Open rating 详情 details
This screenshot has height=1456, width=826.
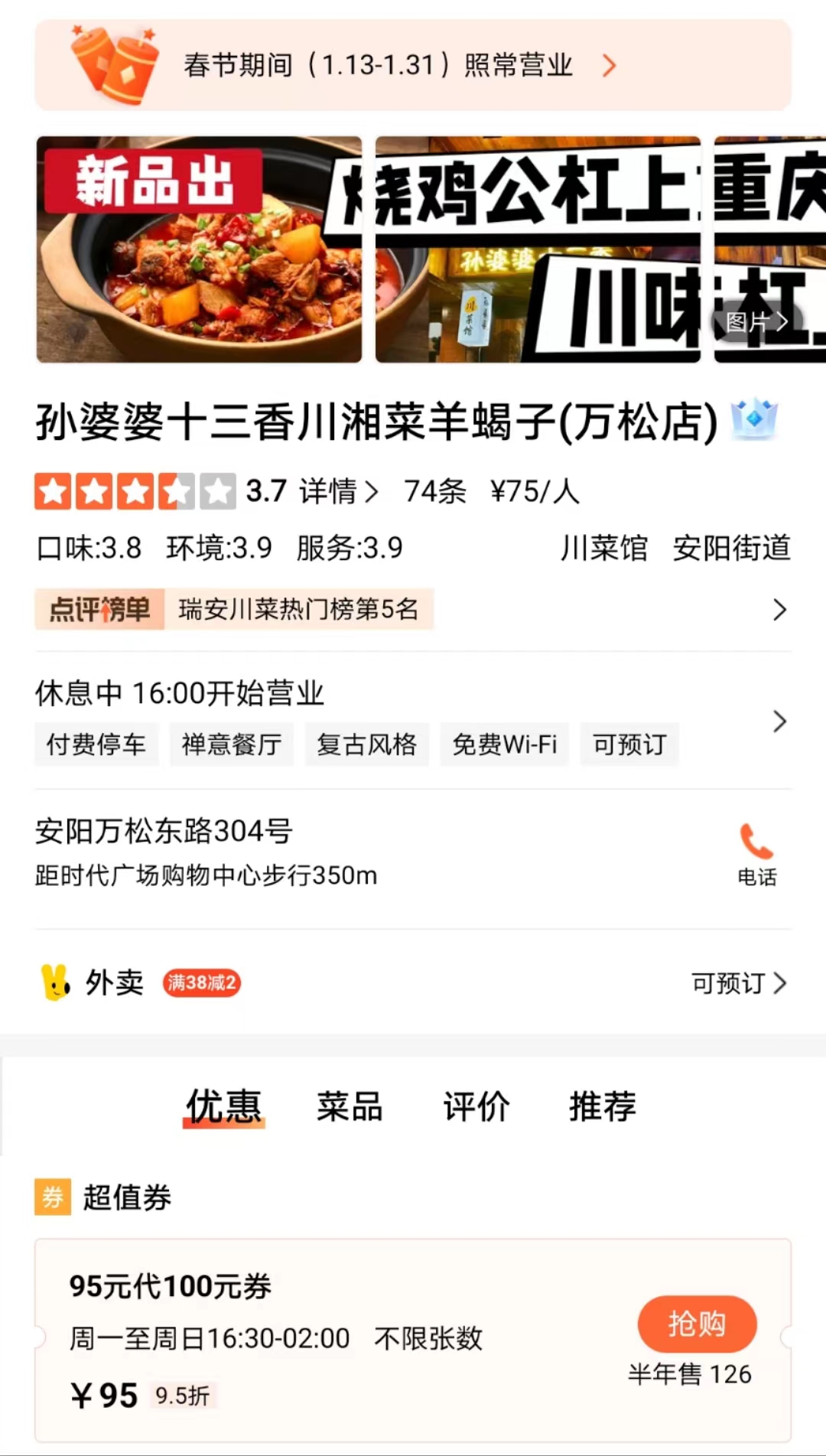[x=338, y=491]
